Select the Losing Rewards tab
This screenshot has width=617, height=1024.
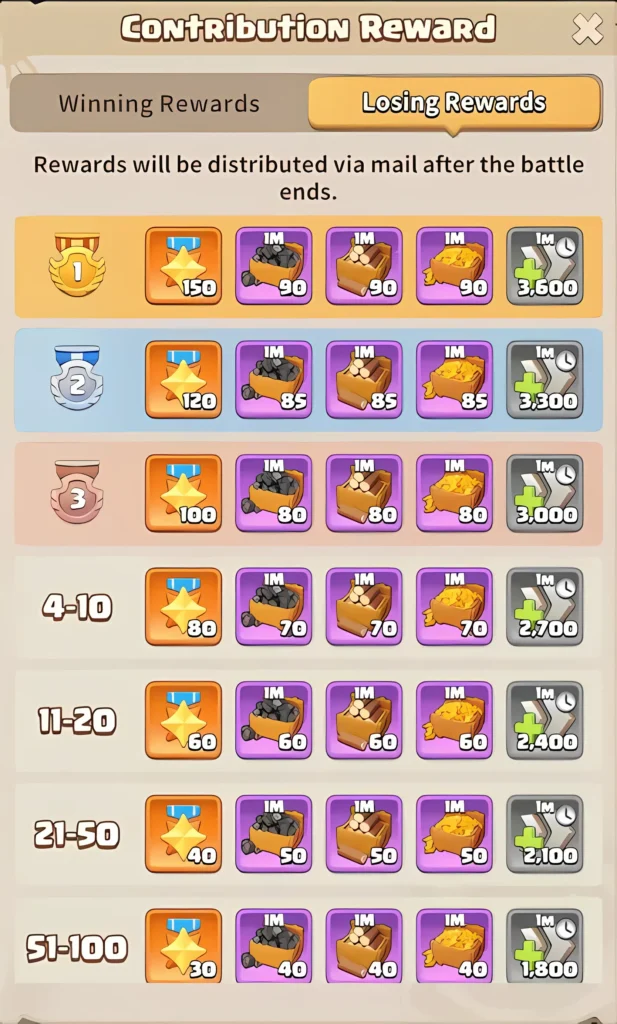[x=454, y=103]
